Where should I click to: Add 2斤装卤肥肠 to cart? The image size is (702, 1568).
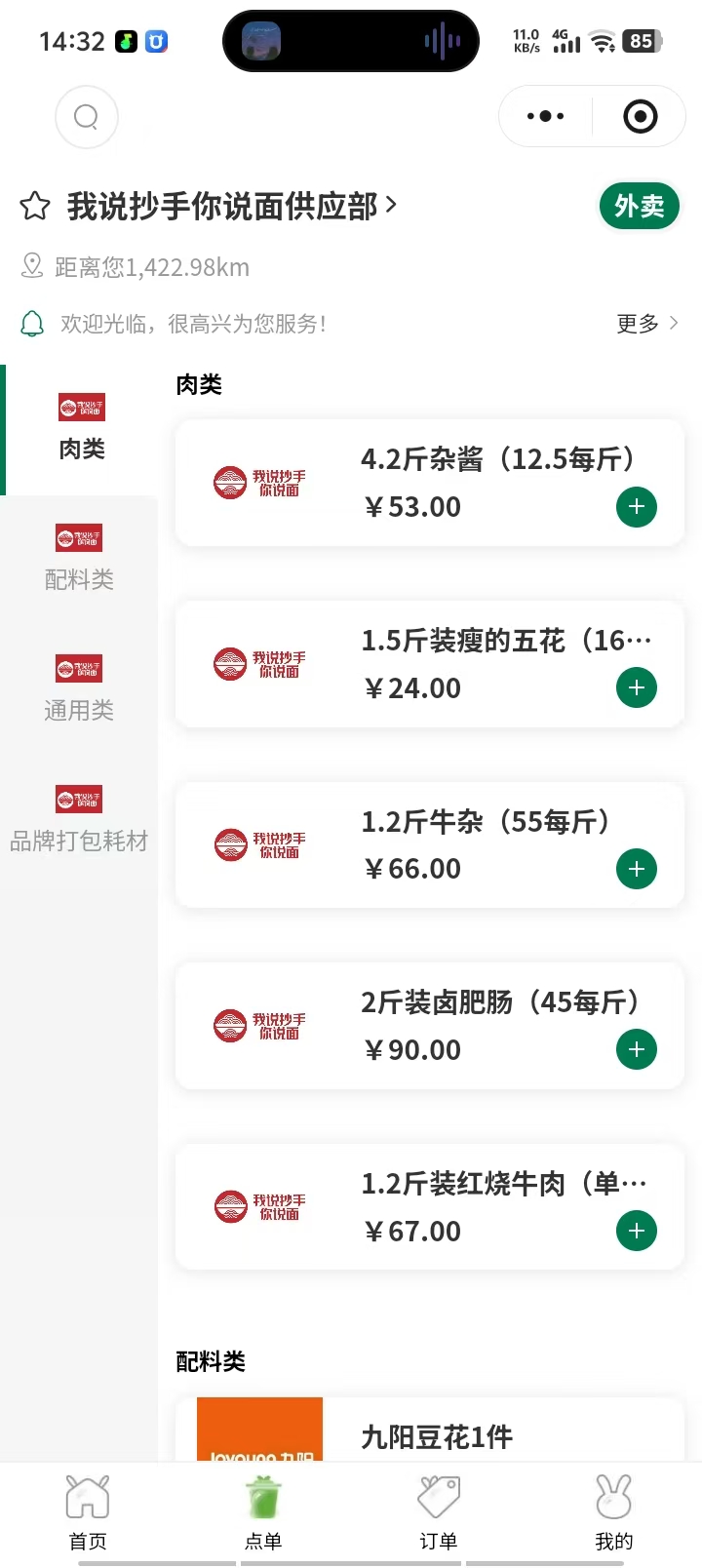tap(637, 1050)
